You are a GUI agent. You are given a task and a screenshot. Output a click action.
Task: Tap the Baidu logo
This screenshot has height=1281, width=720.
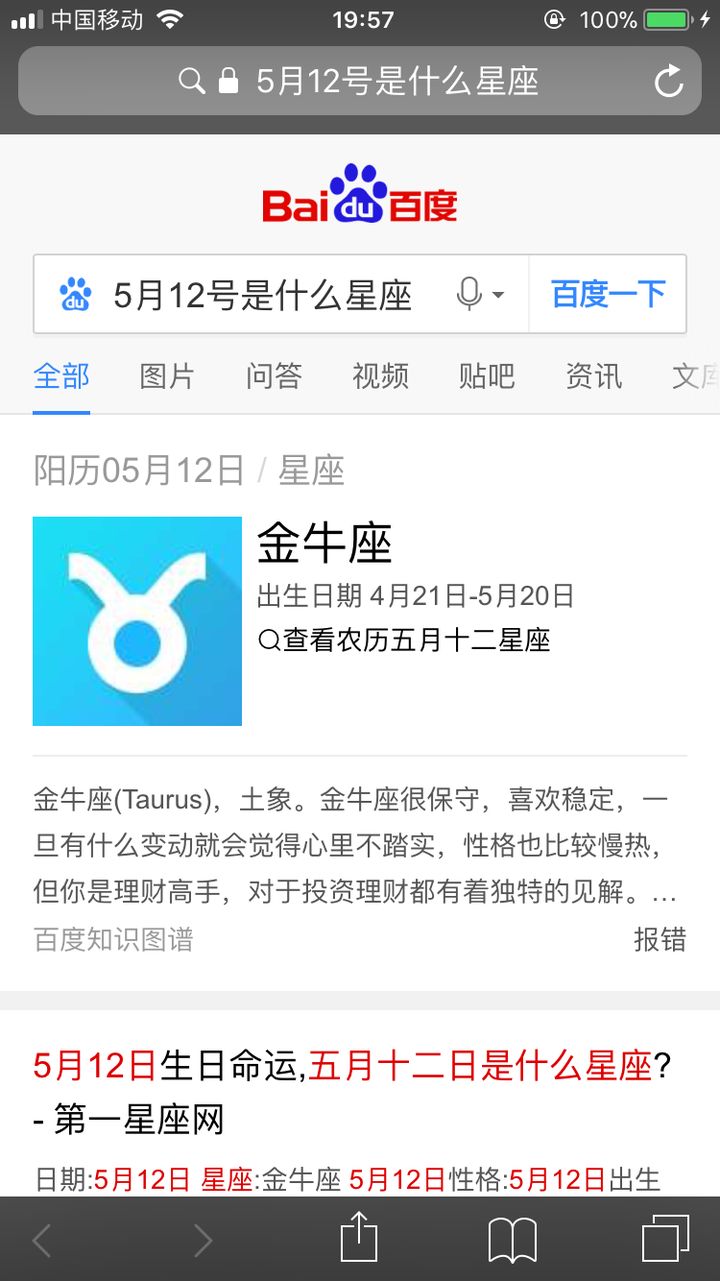tap(360, 200)
